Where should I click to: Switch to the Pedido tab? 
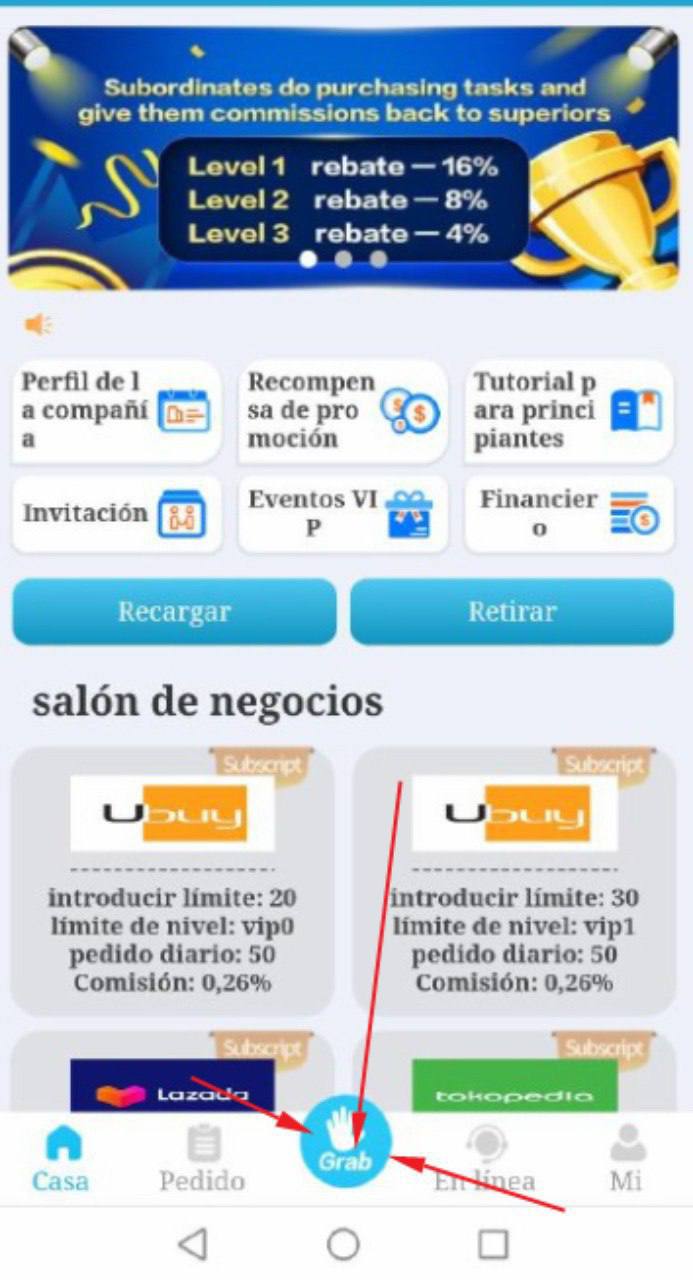coord(202,1159)
